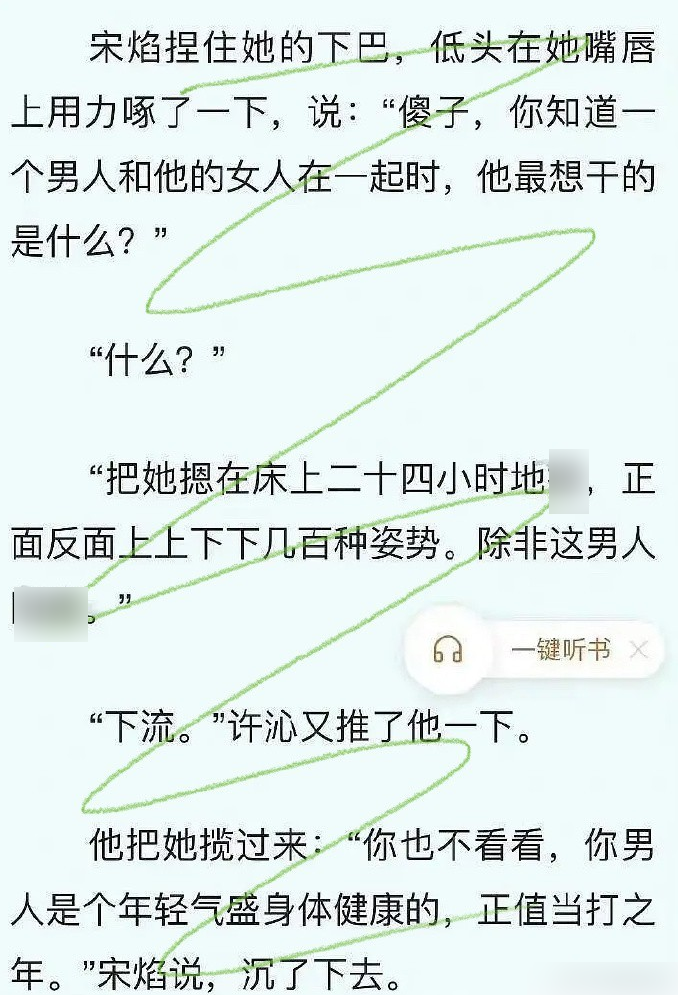This screenshot has height=995, width=678.
Task: Dismiss the 一键听书 floating bar
Action: (x=639, y=651)
